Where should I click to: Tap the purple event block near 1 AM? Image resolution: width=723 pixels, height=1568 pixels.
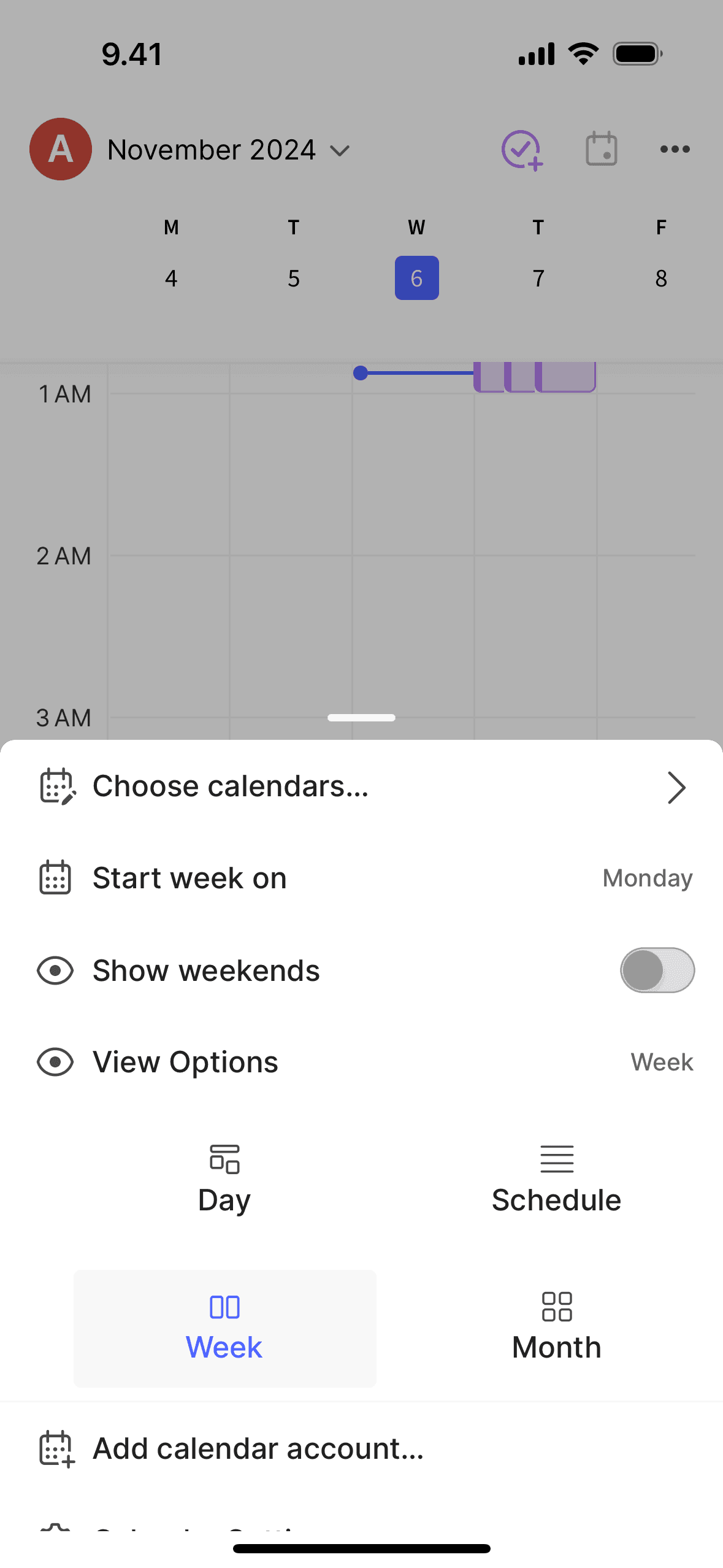[535, 375]
